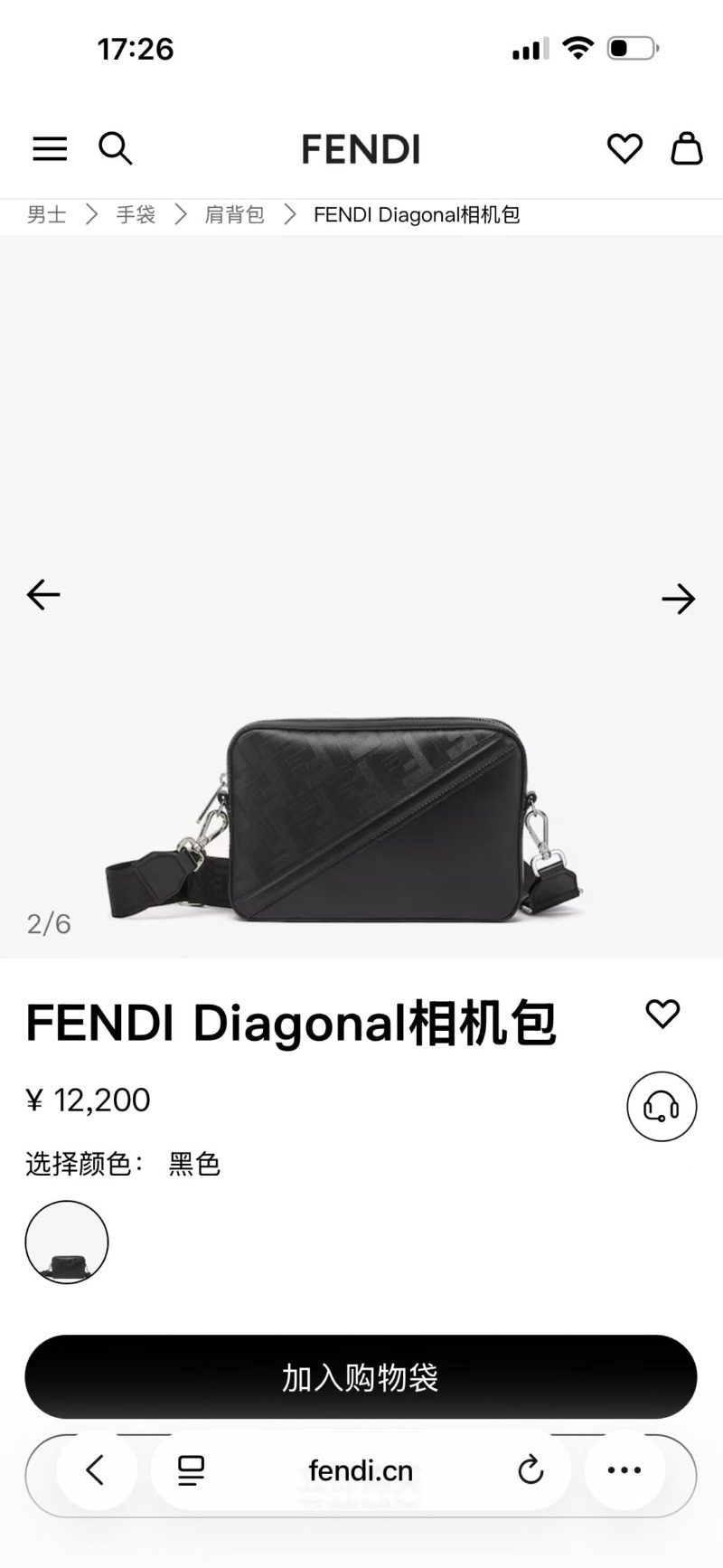Go to the 肩背包 breadcrumb

click(234, 214)
